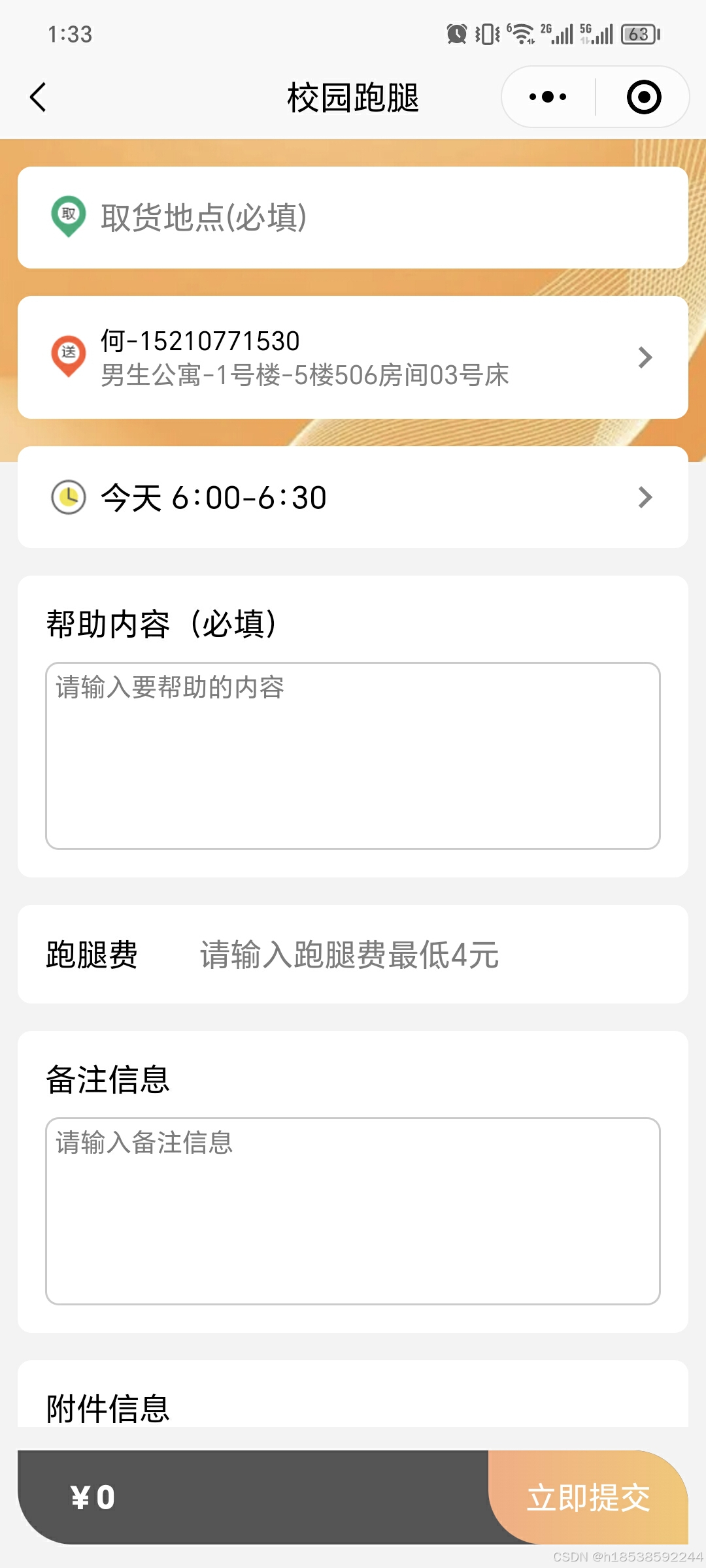Focus the 备注信息 remarks box
This screenshot has height=1568, width=706.
pos(352,1211)
